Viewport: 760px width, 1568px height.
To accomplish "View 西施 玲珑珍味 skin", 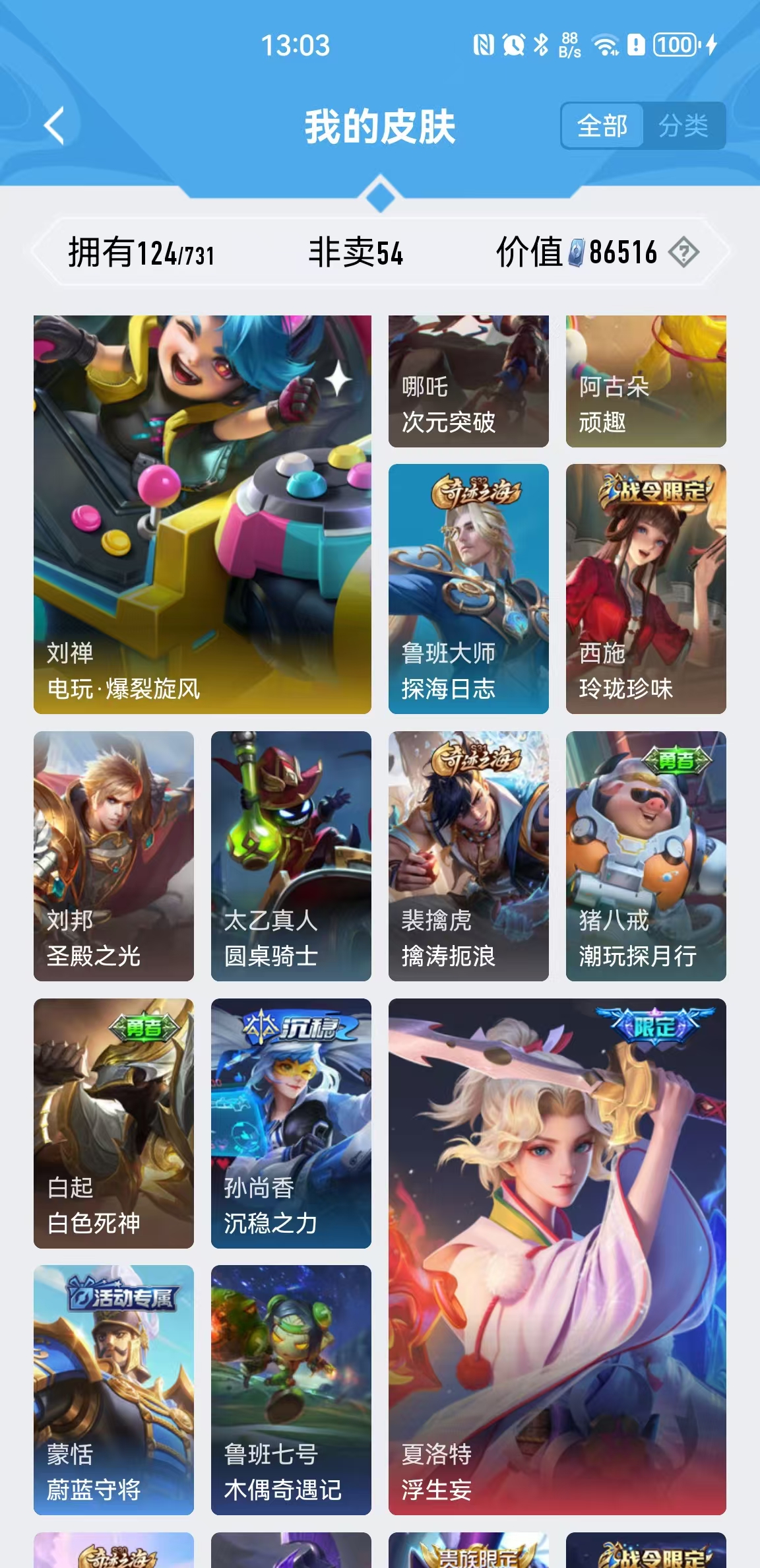I will [x=645, y=589].
